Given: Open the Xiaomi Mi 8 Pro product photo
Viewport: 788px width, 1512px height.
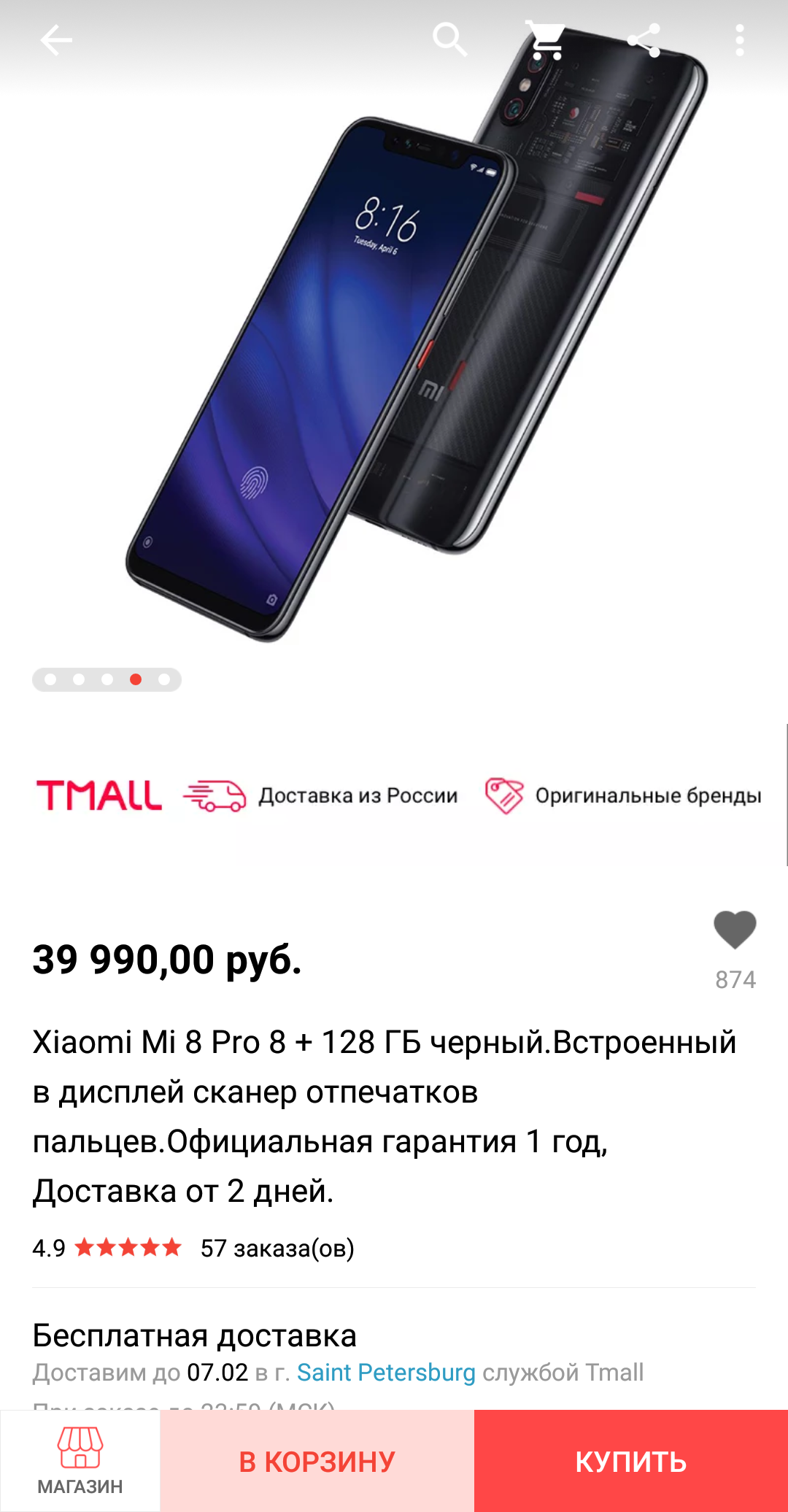Looking at the screenshot, I should [x=417, y=336].
